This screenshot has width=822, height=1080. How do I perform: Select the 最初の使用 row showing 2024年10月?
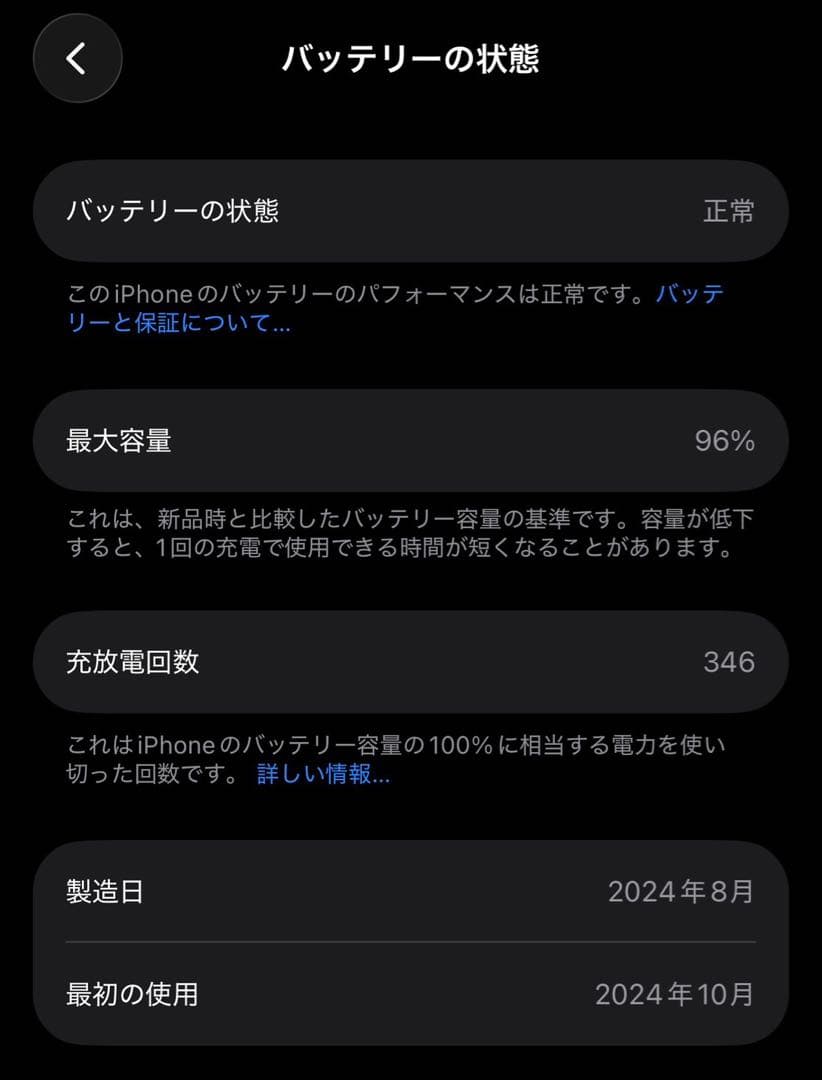pos(411,995)
